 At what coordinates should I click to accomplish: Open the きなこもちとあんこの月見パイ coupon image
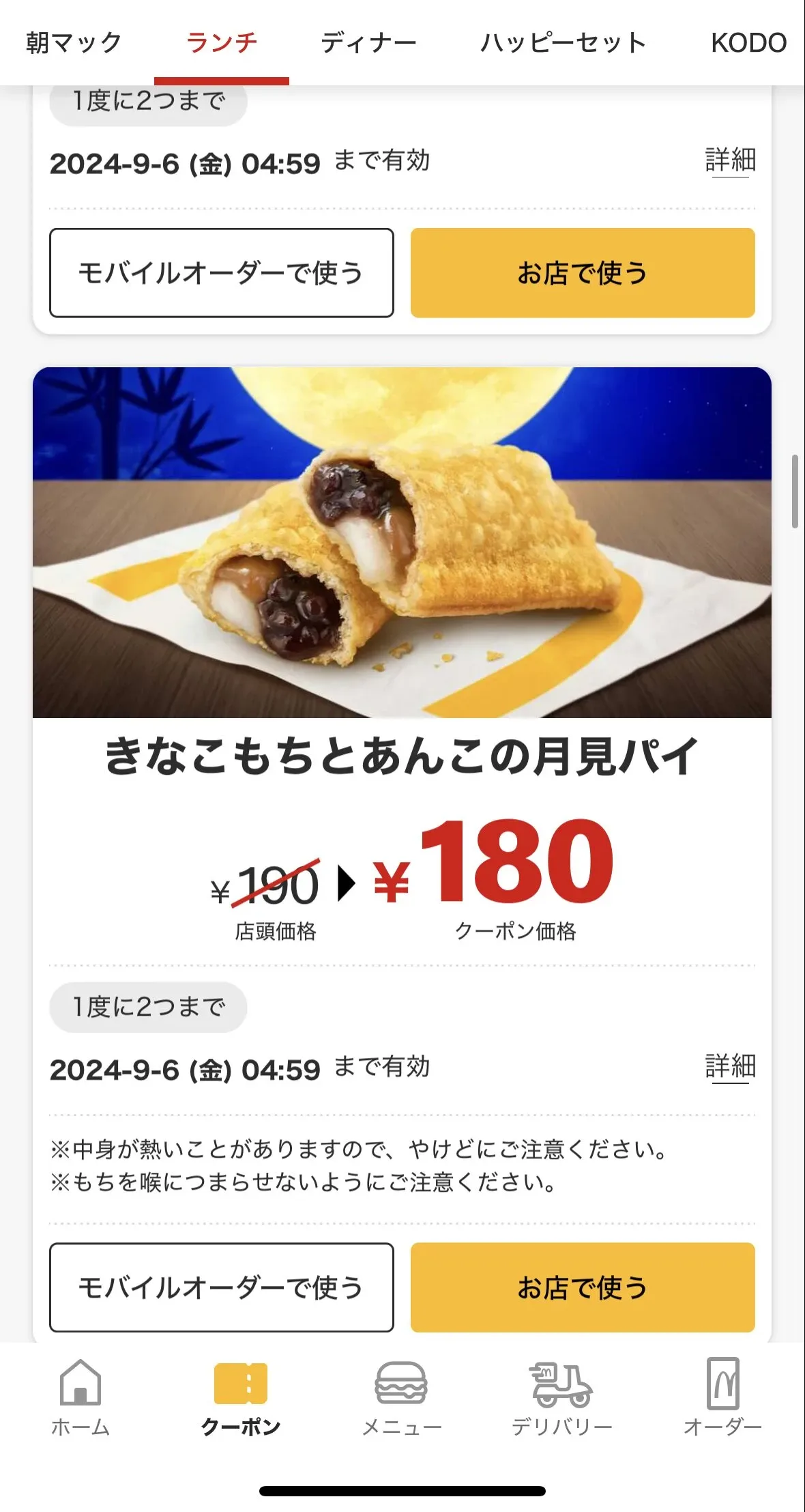point(402,542)
